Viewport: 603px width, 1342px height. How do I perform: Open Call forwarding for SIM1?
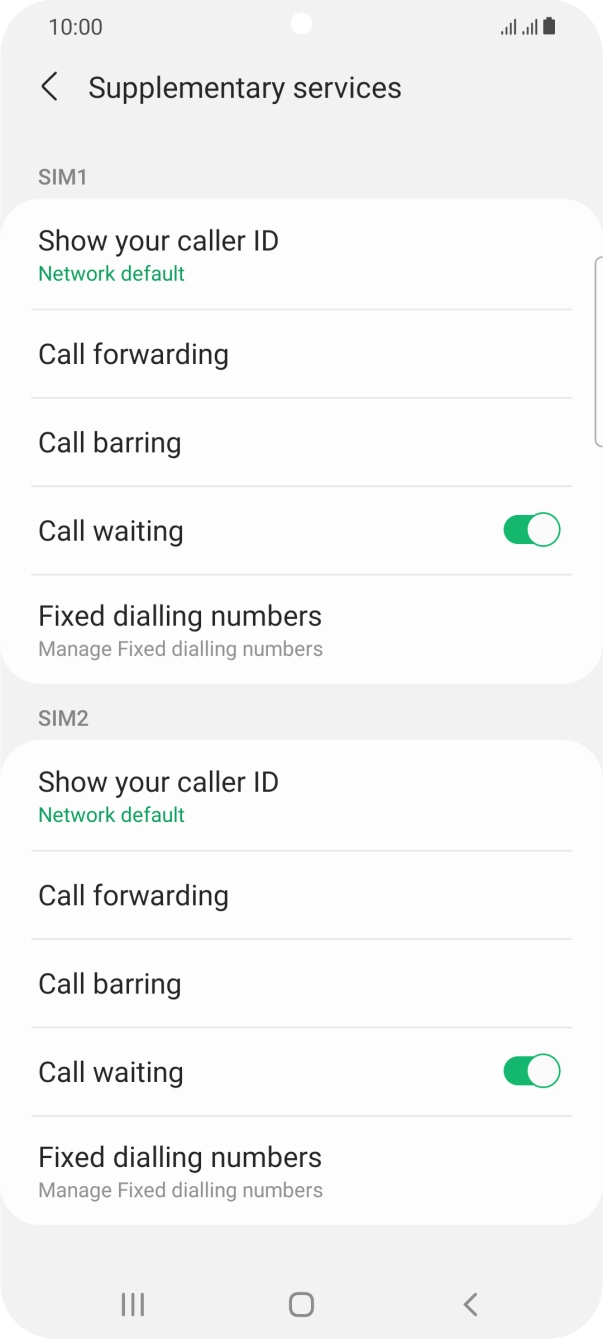click(x=301, y=354)
